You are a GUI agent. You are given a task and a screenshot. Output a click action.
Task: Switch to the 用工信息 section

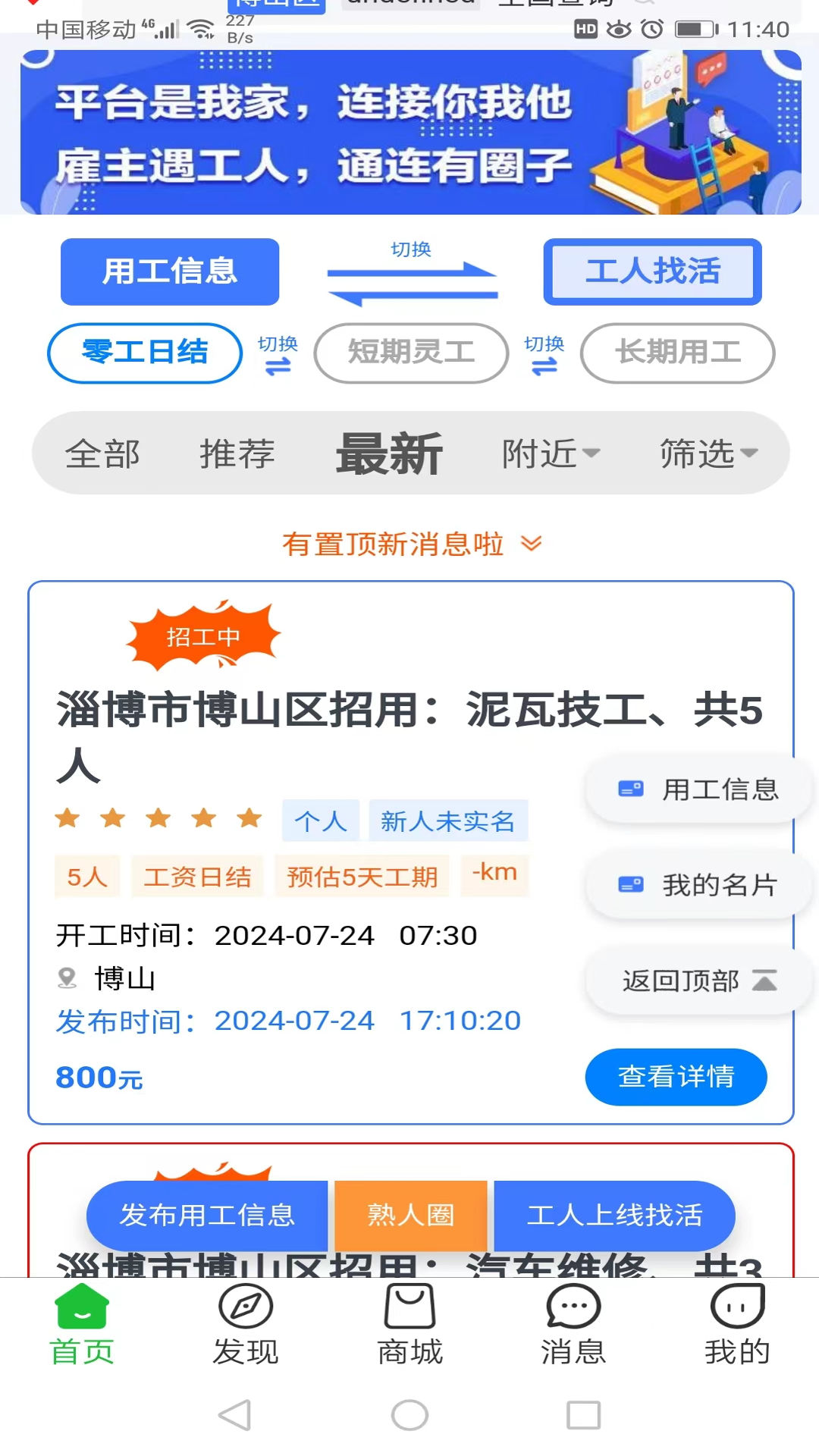coord(170,271)
